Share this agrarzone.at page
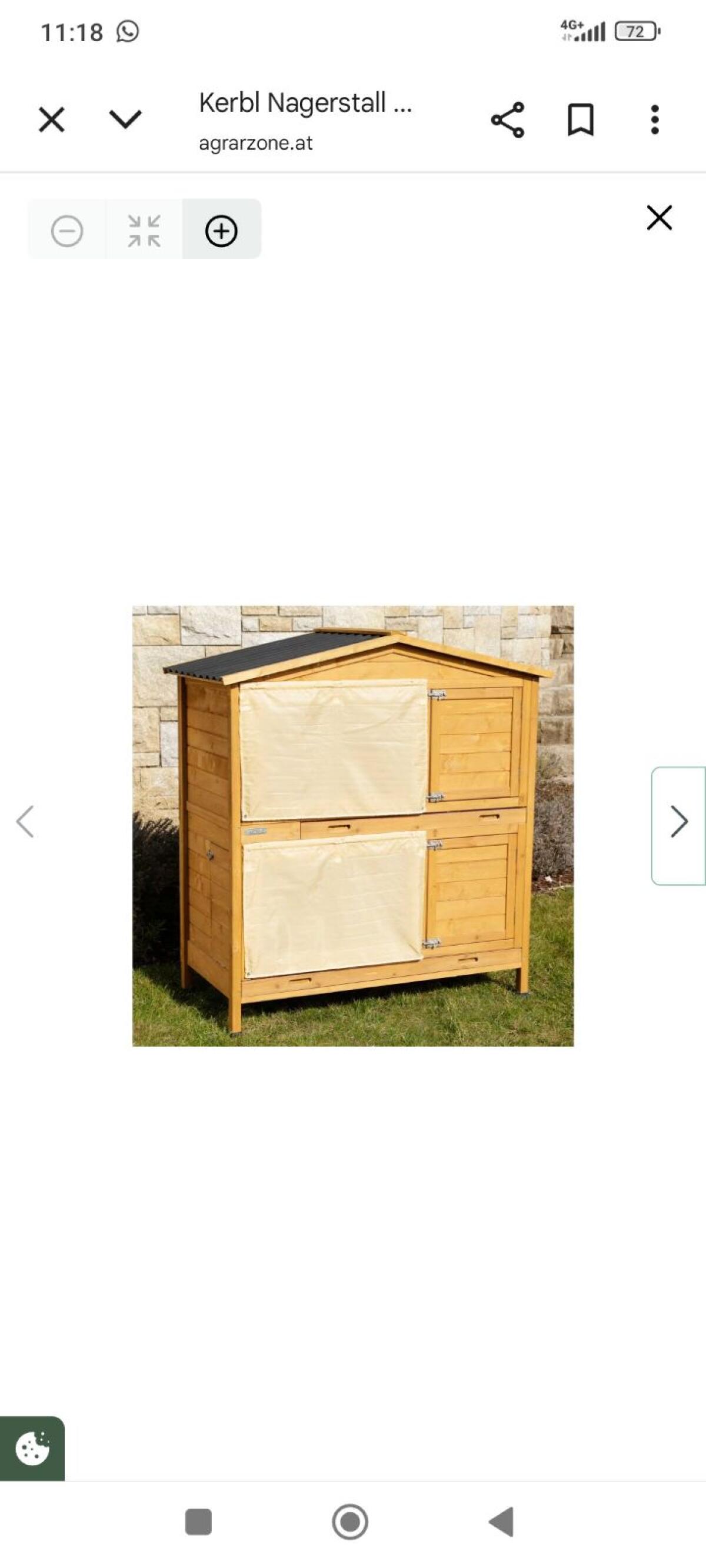The image size is (706, 1568). click(x=507, y=119)
